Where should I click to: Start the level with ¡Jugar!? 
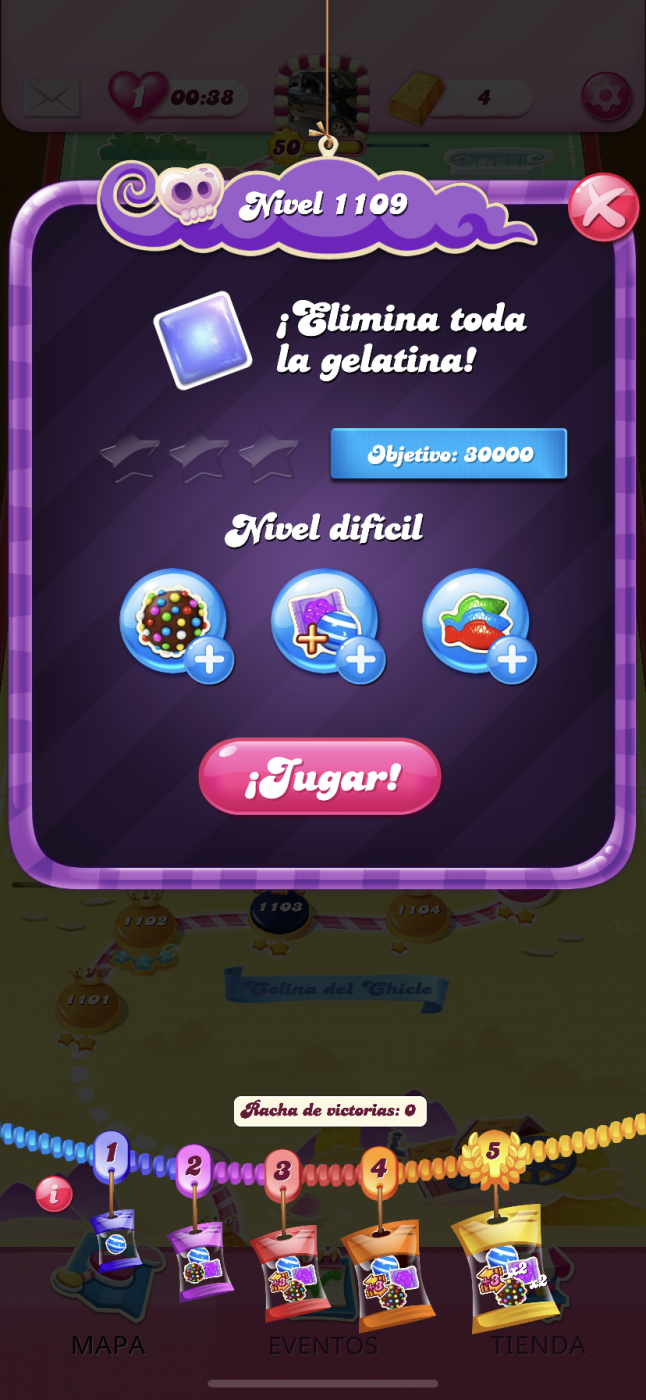(320, 777)
